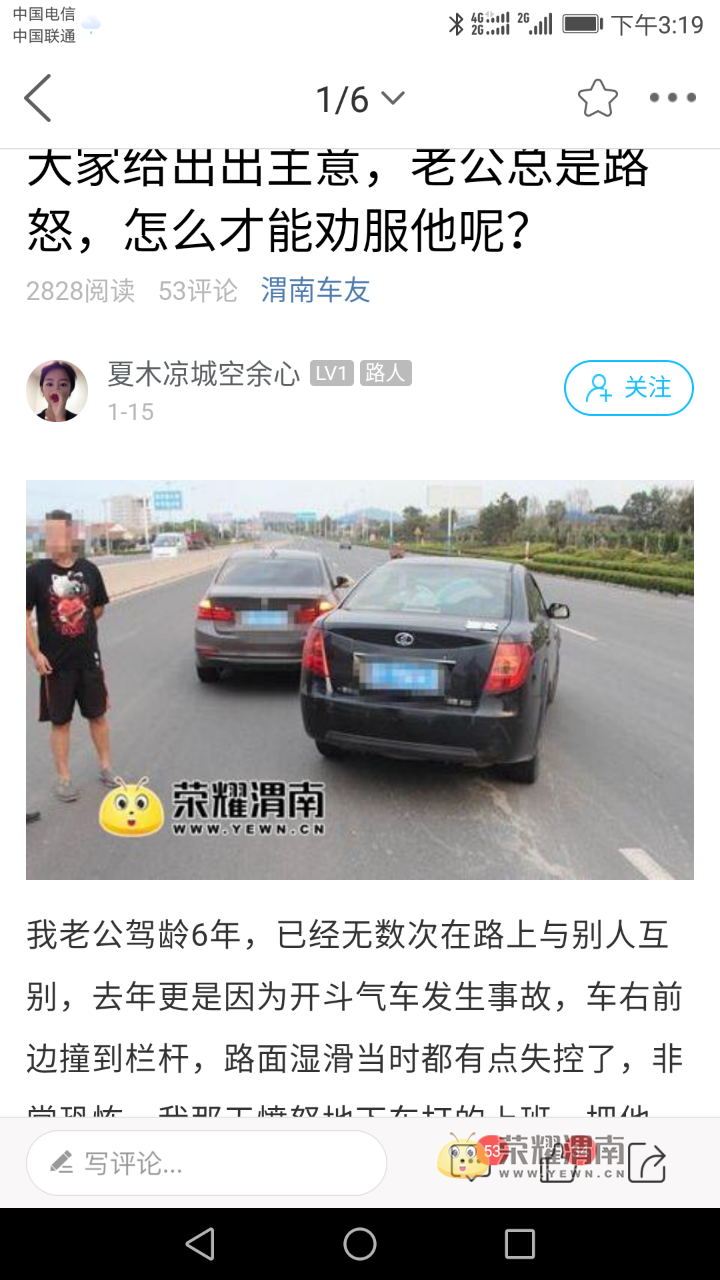
Task: Open the 渭南车友 forum link
Action: click(315, 290)
